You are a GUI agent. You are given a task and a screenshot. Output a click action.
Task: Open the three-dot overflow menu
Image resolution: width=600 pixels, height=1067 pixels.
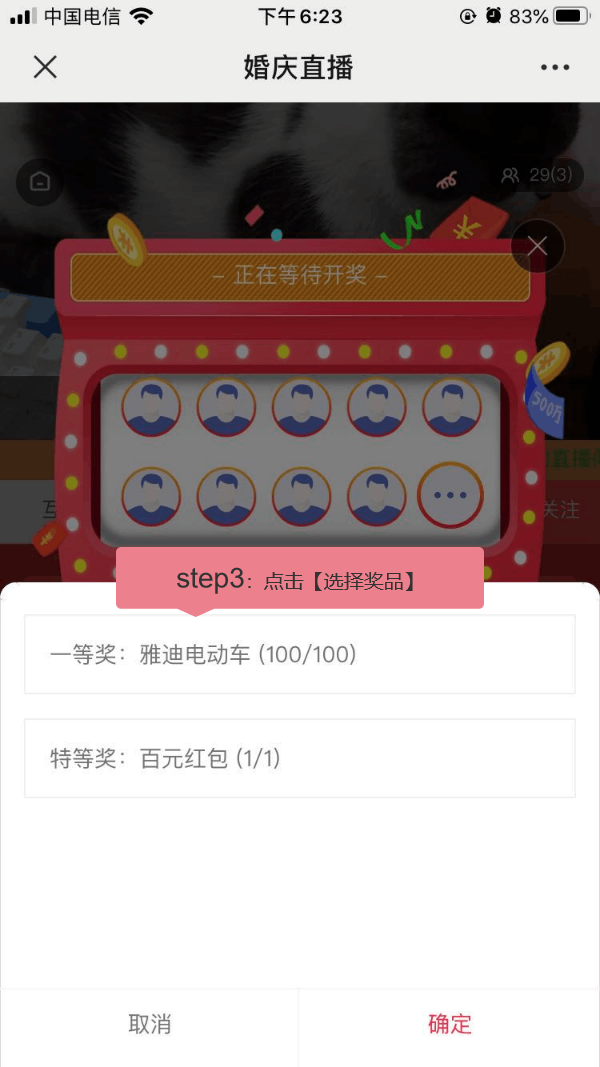point(555,67)
